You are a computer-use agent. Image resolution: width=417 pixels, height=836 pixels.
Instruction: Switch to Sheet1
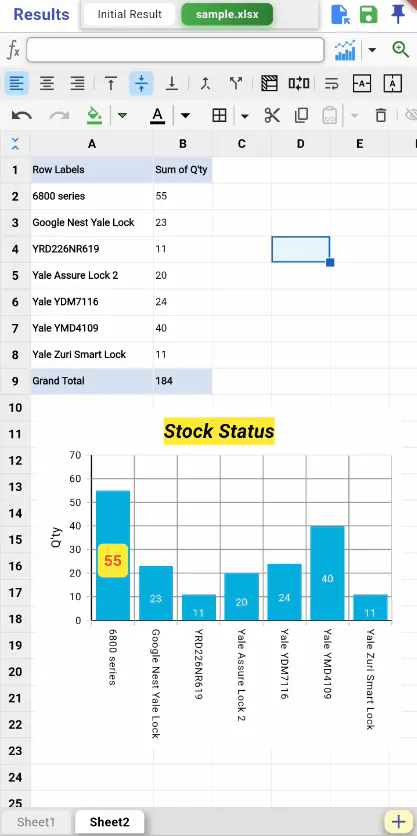36,822
